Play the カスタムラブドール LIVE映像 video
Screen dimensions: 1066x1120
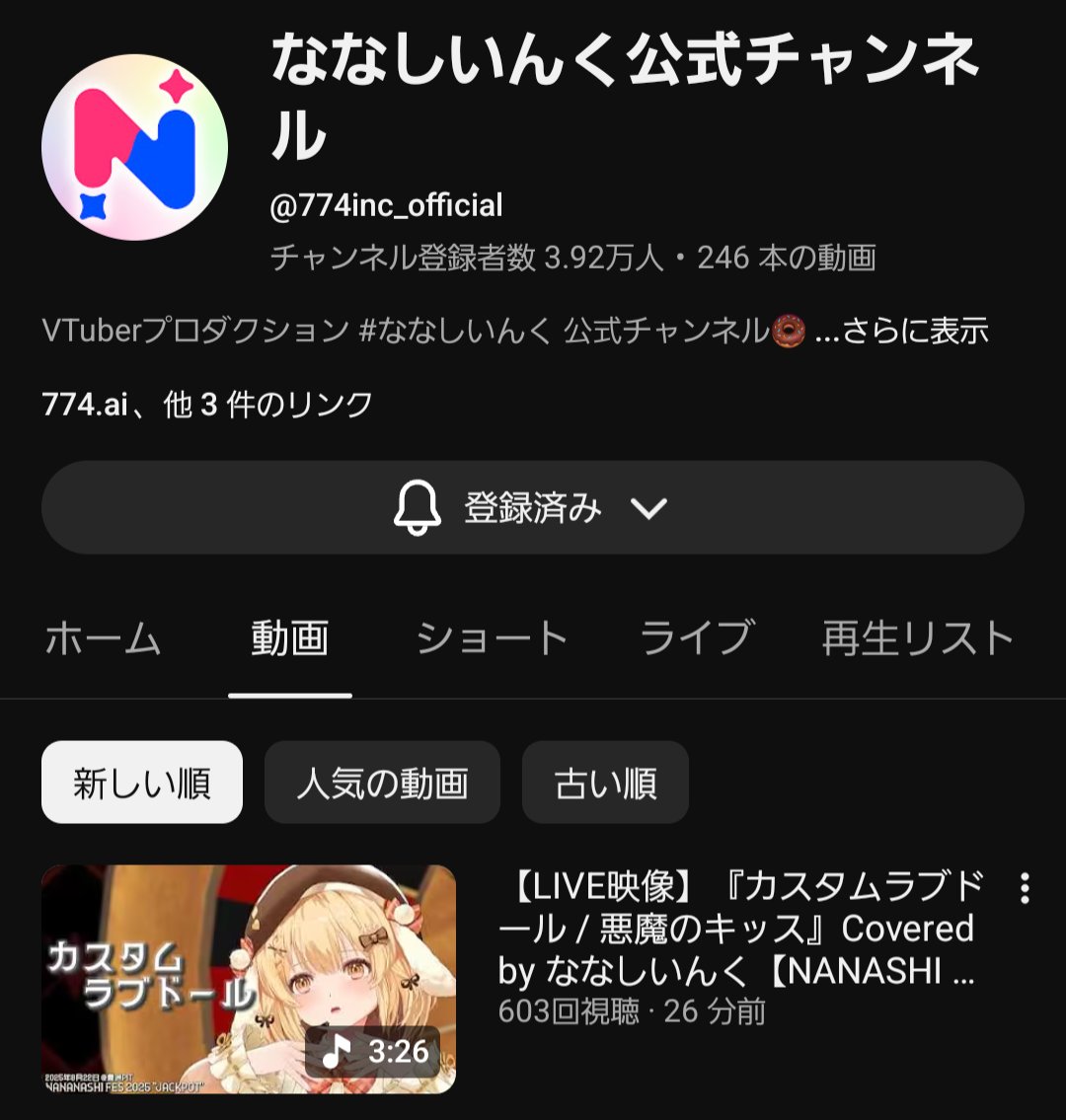[249, 979]
